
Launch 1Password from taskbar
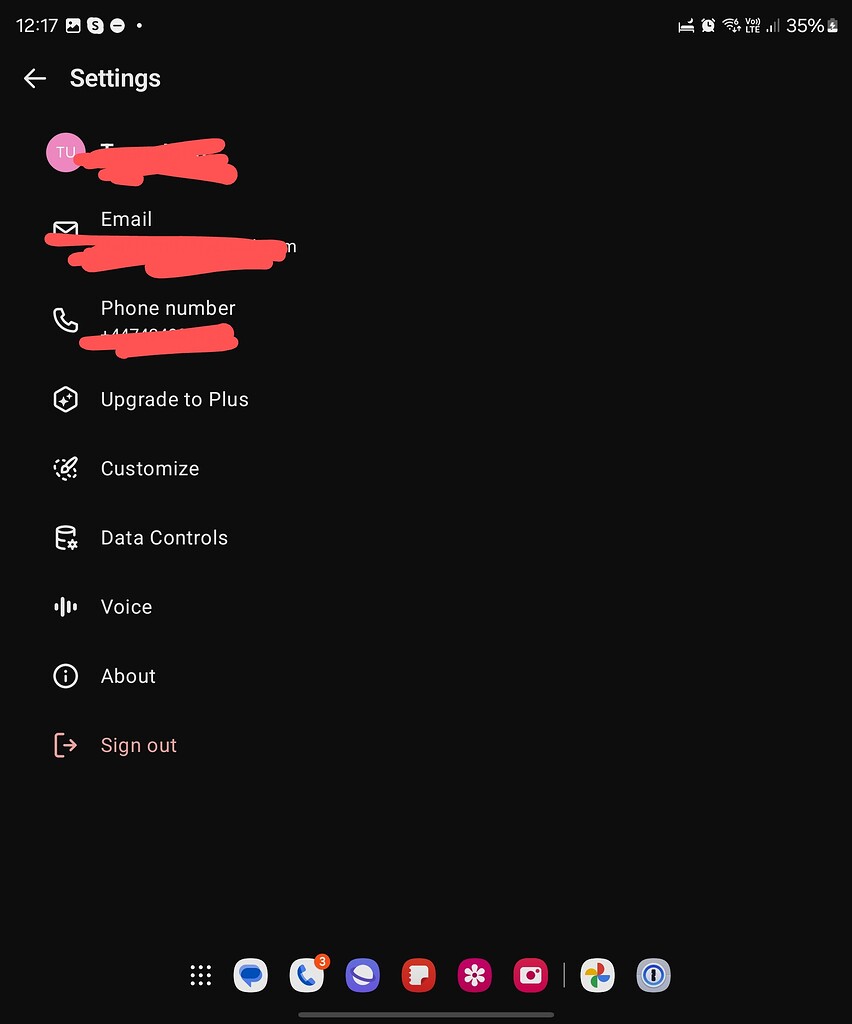coord(653,975)
